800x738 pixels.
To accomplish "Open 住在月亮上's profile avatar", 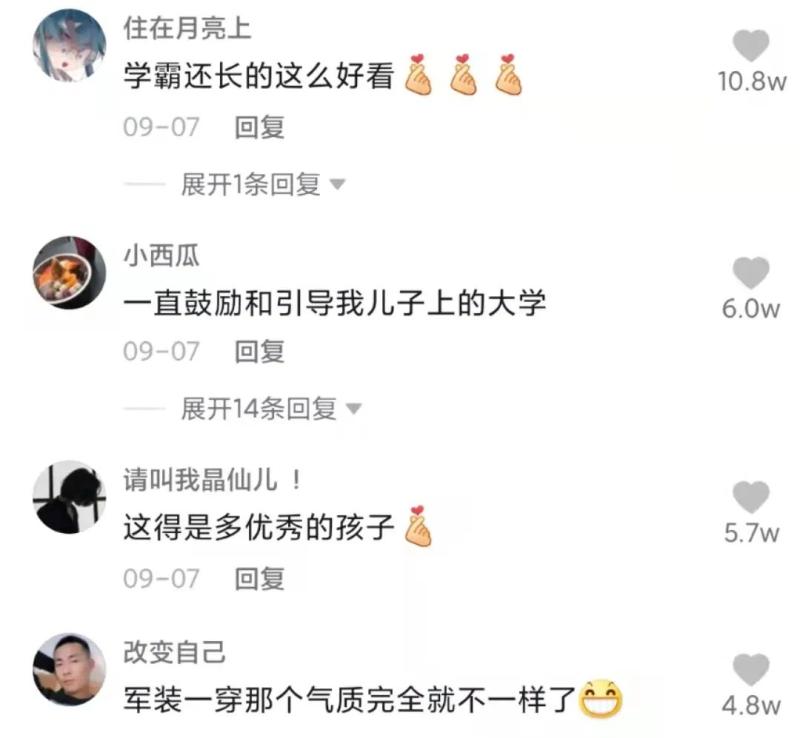I will click(69, 45).
